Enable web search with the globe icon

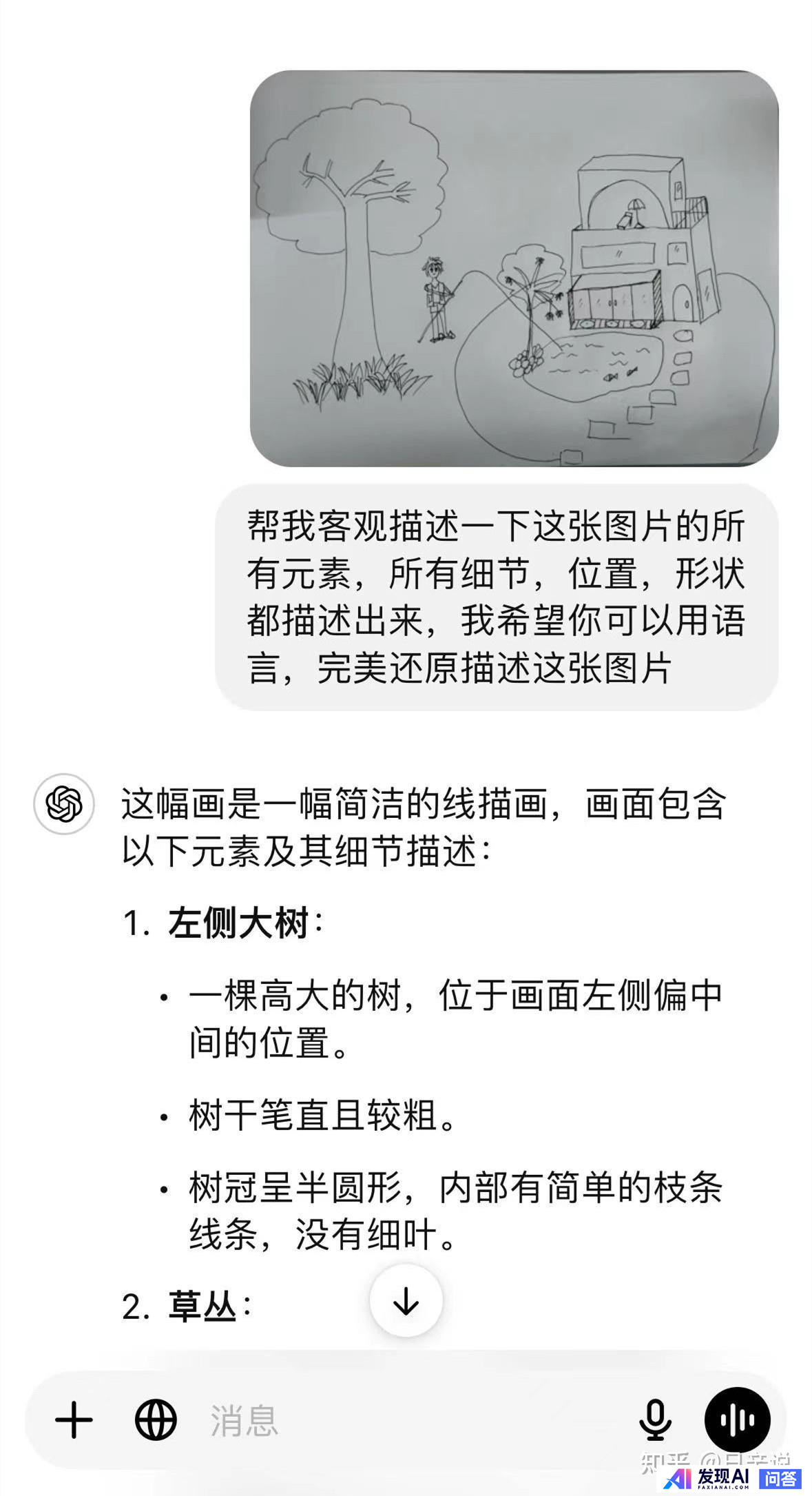point(156,1420)
